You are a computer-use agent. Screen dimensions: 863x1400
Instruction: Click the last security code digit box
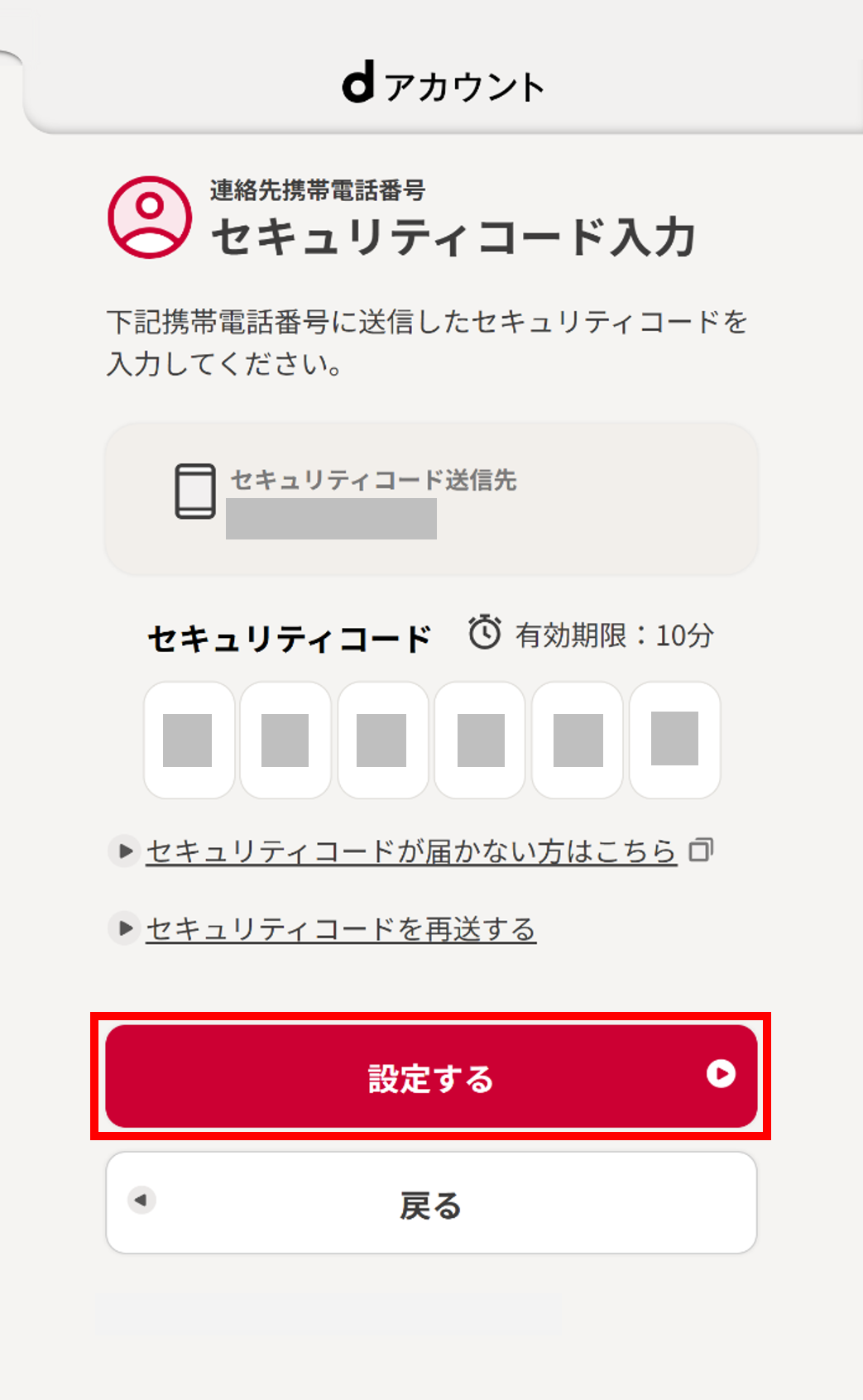[674, 741]
